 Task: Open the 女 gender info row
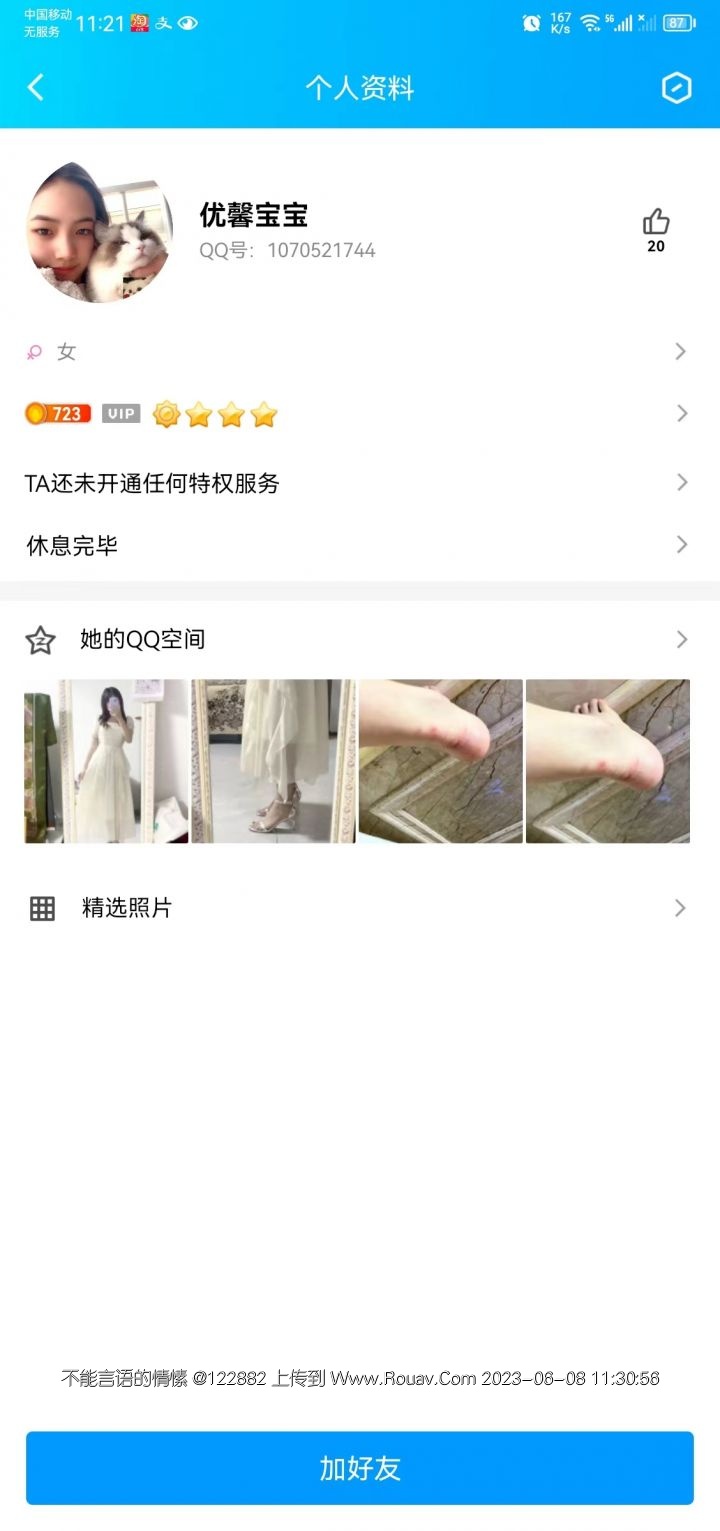[360, 352]
